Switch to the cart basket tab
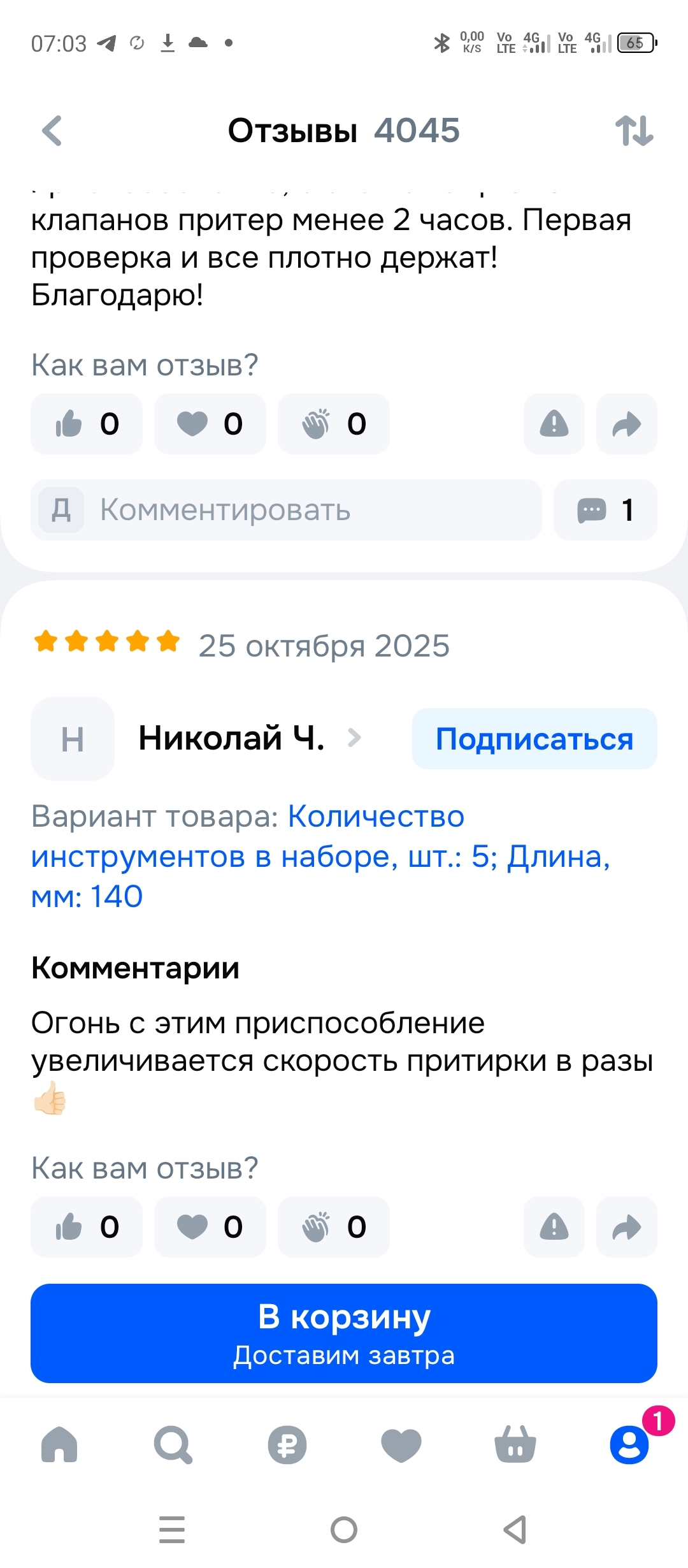688x1568 pixels. click(x=515, y=1444)
